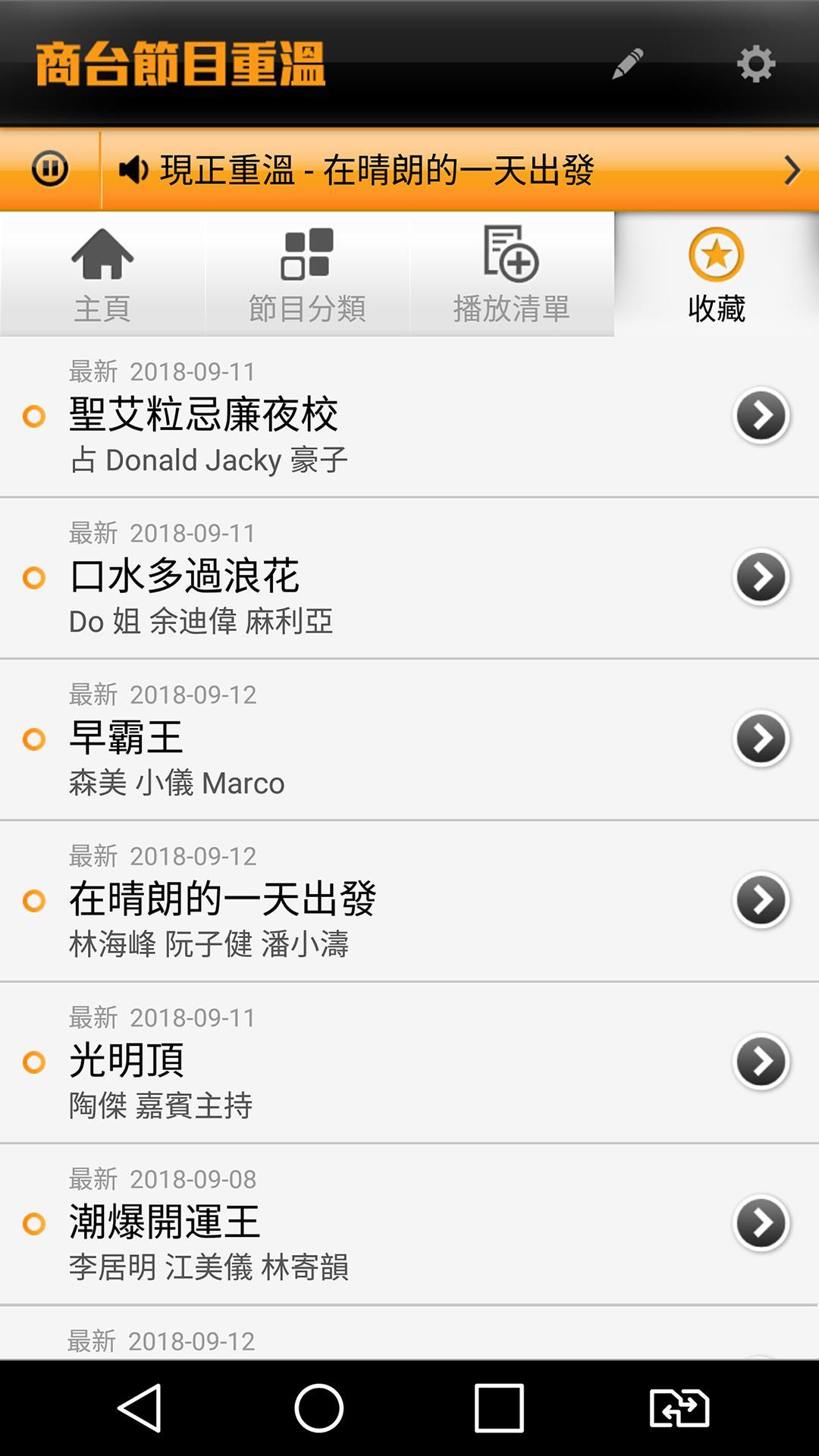The width and height of the screenshot is (819, 1456).
Task: Open the program 潮爆開運王
Action: (409, 1224)
